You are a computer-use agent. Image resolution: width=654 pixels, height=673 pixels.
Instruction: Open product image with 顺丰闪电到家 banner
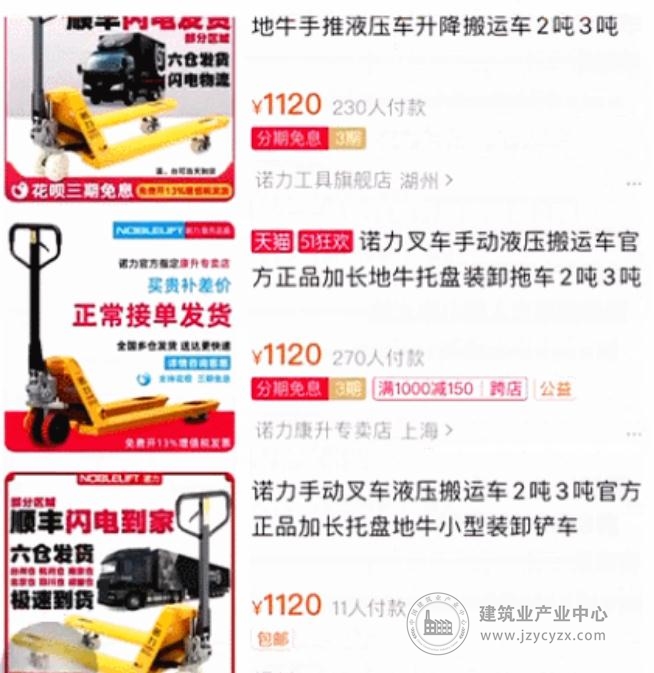click(x=120, y=570)
